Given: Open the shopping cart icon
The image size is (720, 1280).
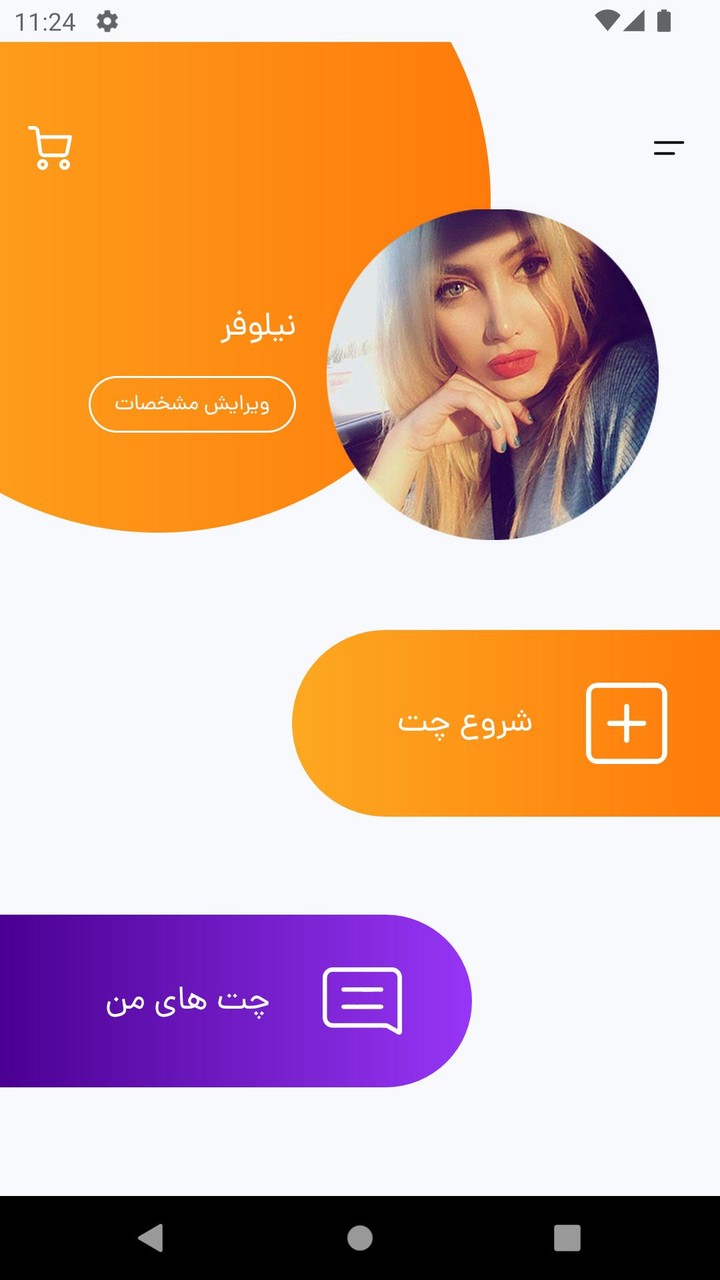Looking at the screenshot, I should coord(50,148).
